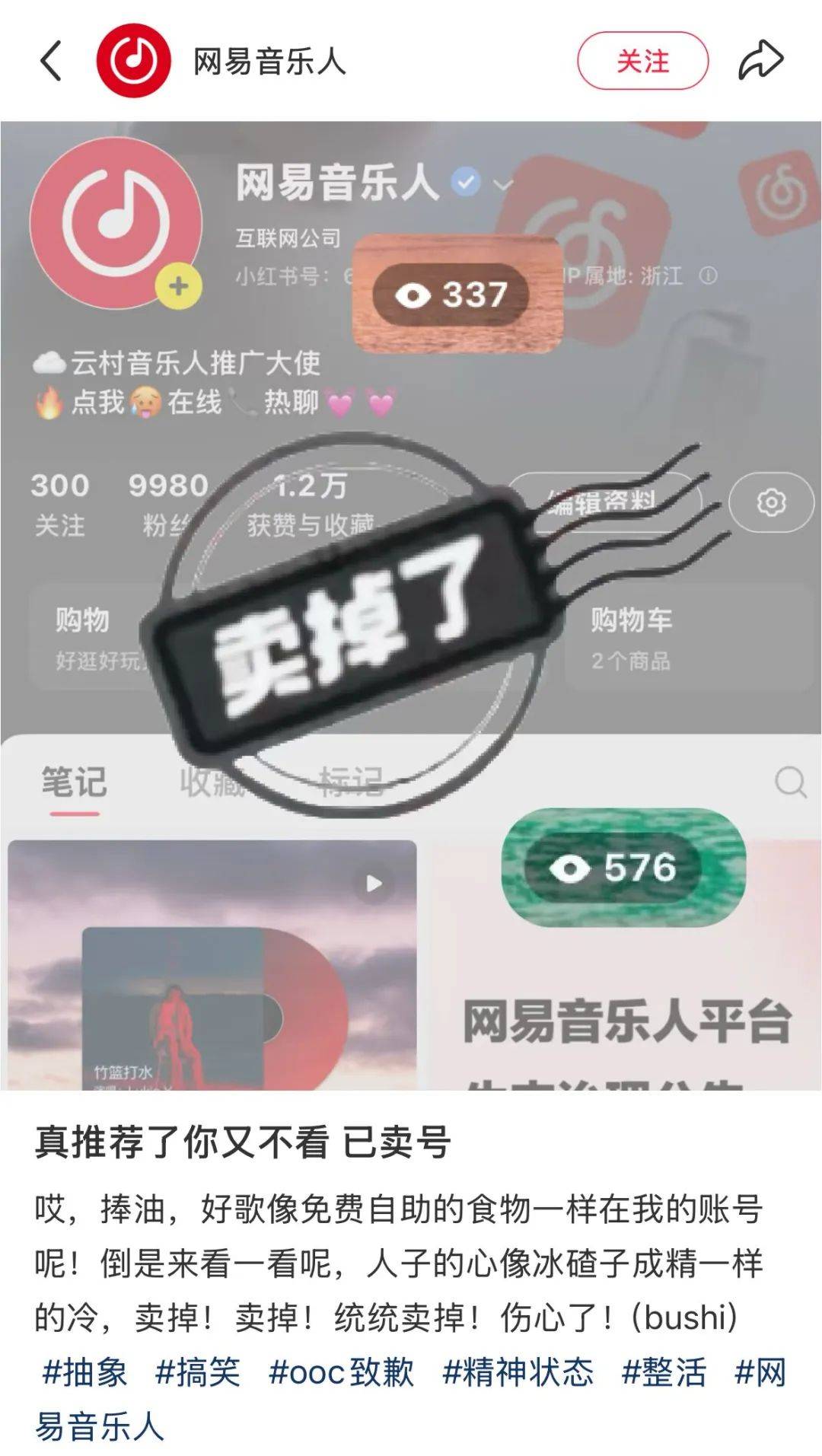The image size is (822, 1456).
Task: Open the #精神状态 hashtag
Action: tap(518, 1372)
